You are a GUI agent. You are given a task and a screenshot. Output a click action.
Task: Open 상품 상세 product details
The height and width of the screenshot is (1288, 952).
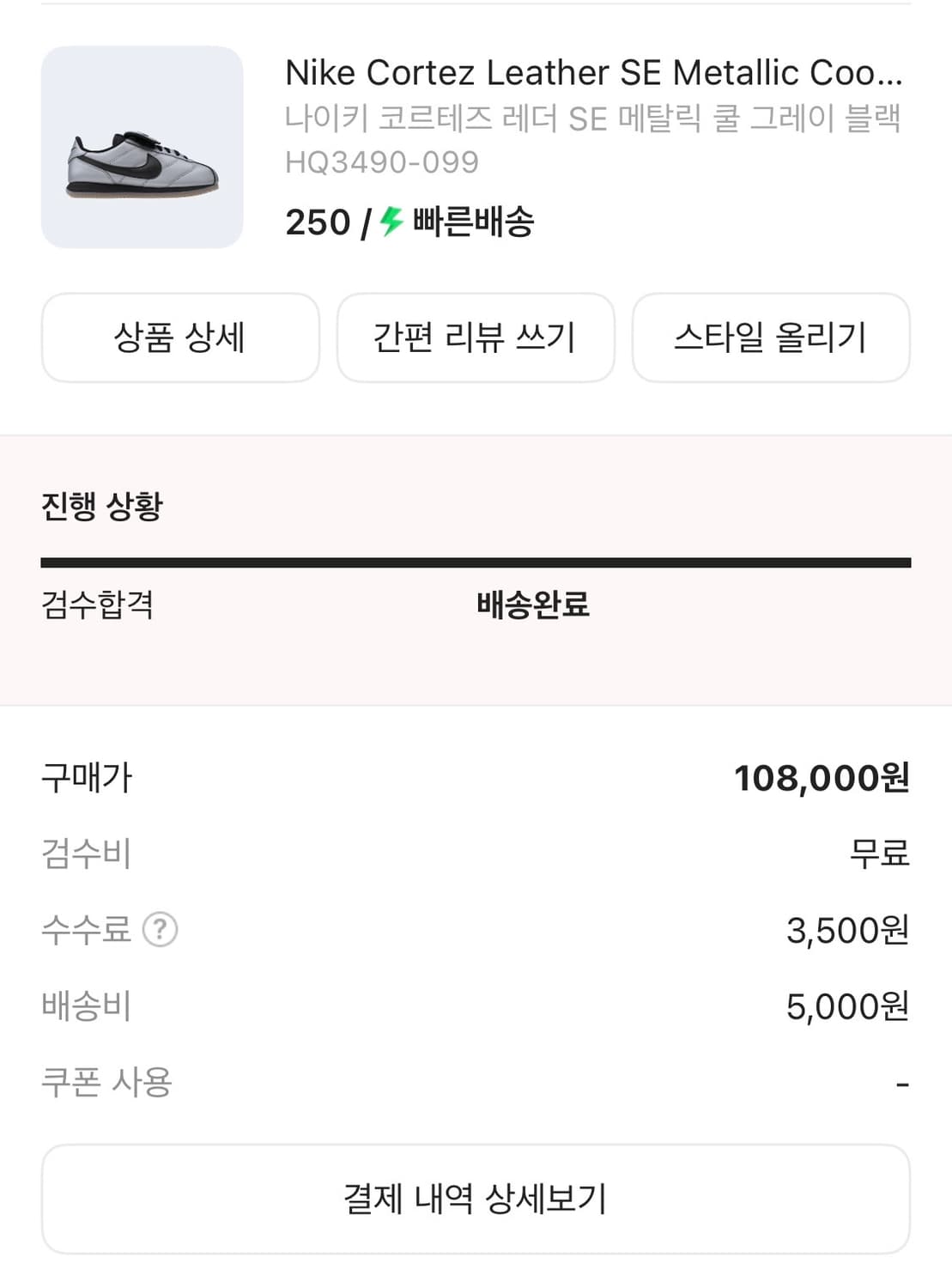179,337
